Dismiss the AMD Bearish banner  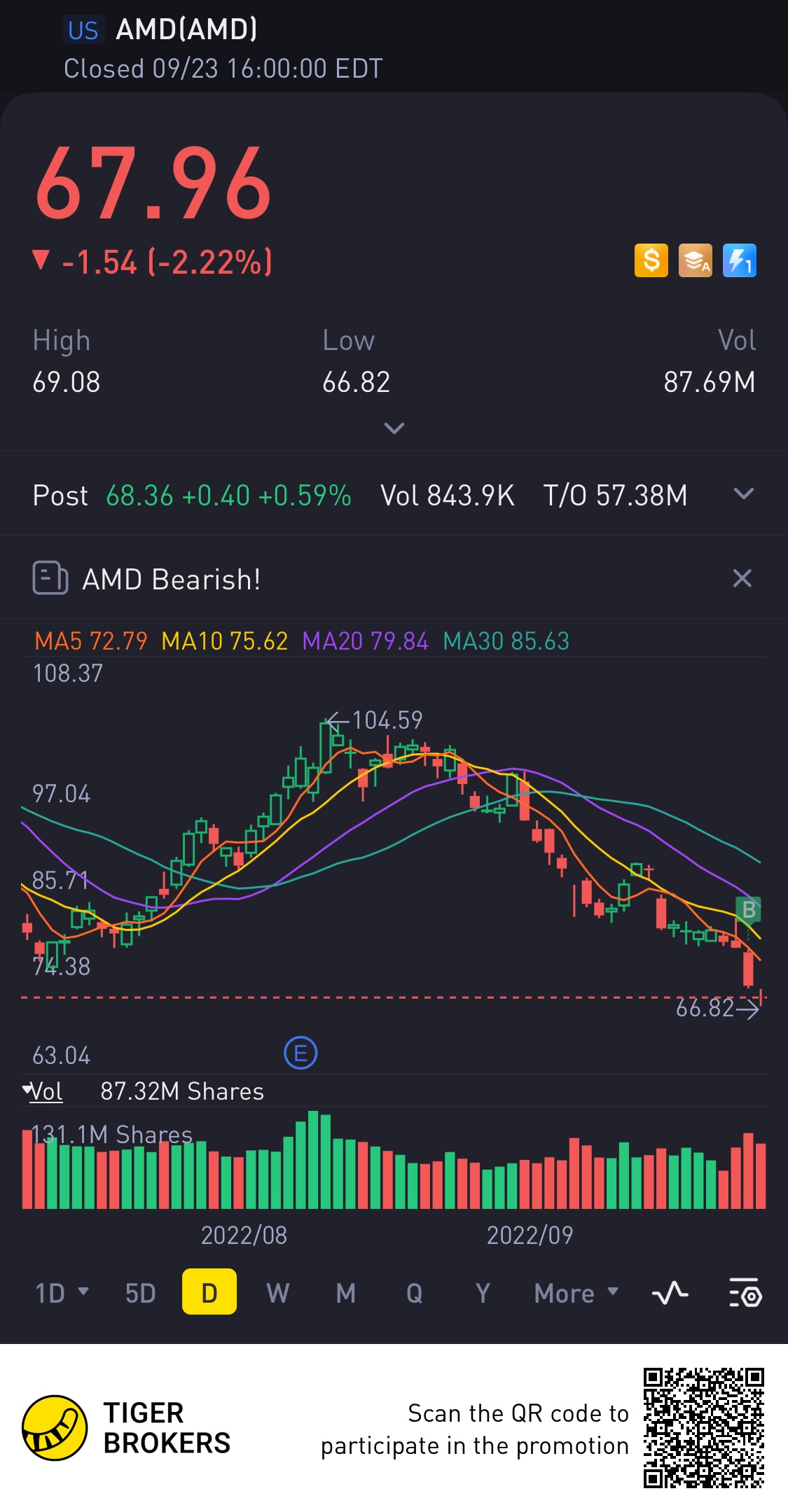click(x=742, y=578)
